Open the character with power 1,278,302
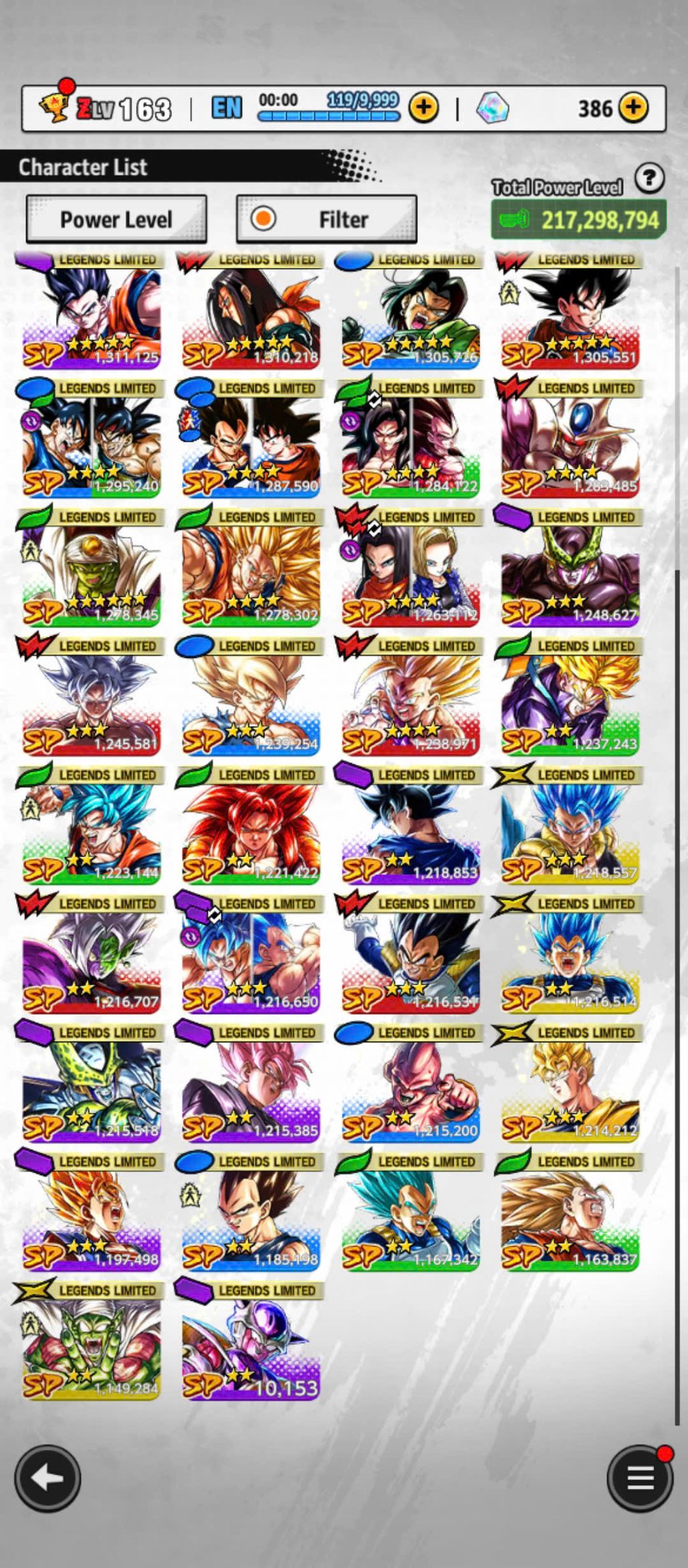The height and width of the screenshot is (1568, 688). point(251,572)
